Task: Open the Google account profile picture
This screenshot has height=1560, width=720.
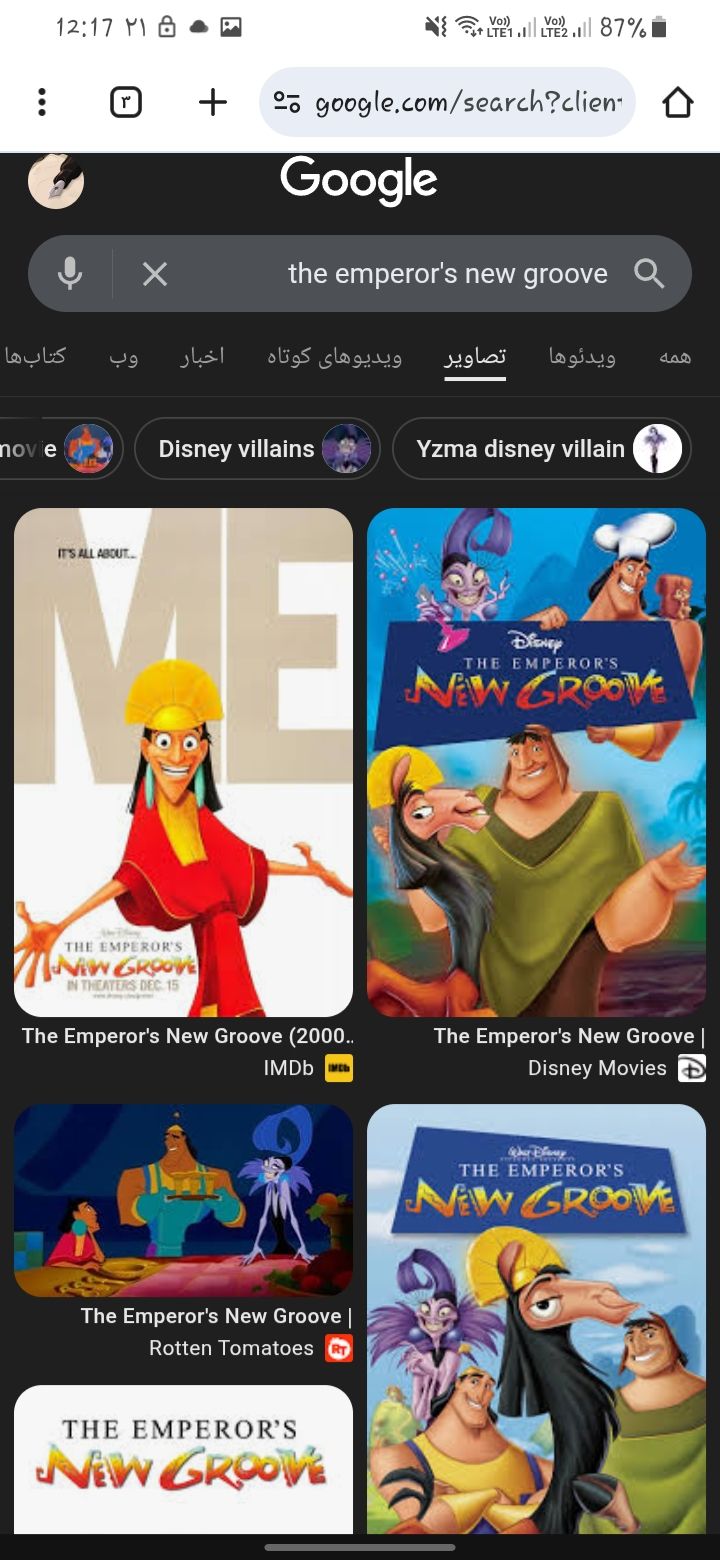Action: point(55,181)
